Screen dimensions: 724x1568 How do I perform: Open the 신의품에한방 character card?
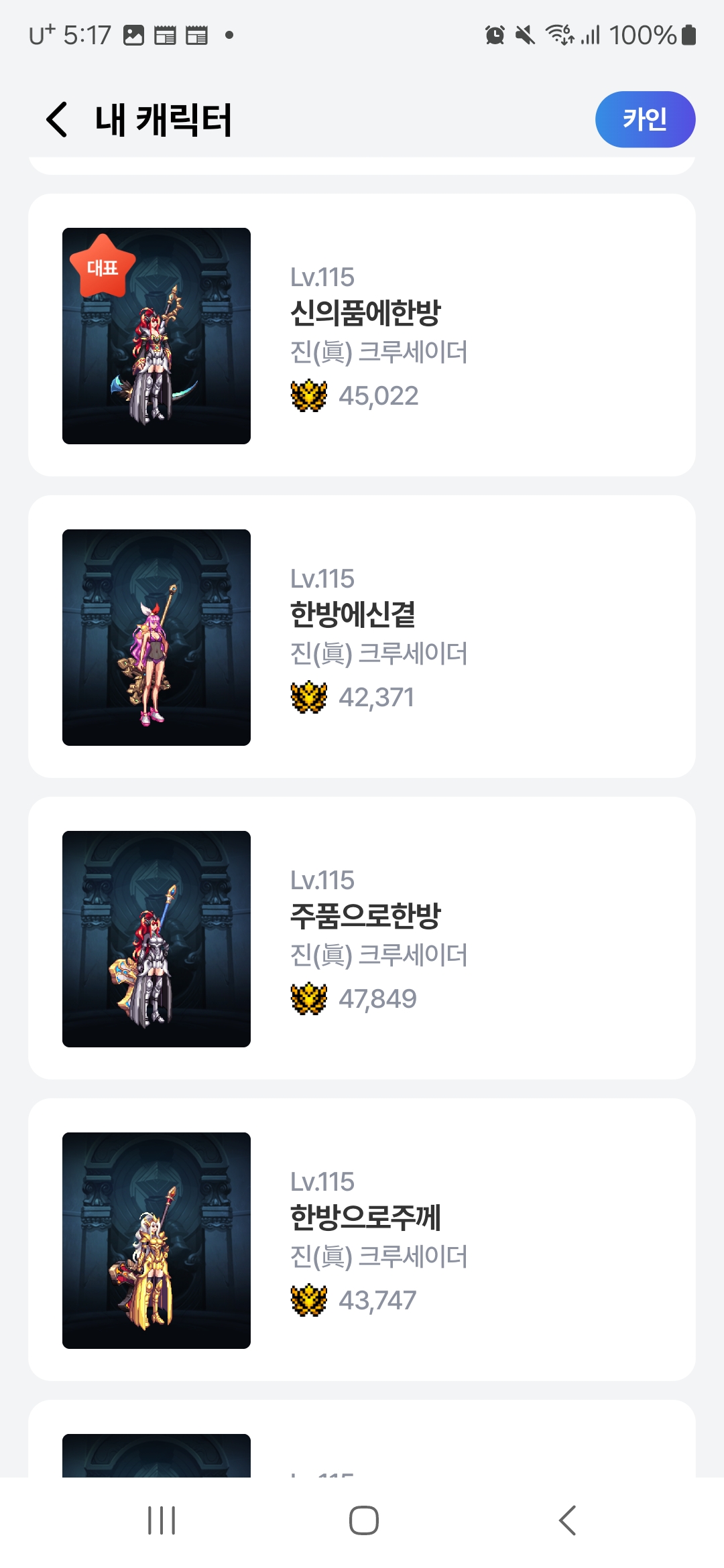(362, 335)
